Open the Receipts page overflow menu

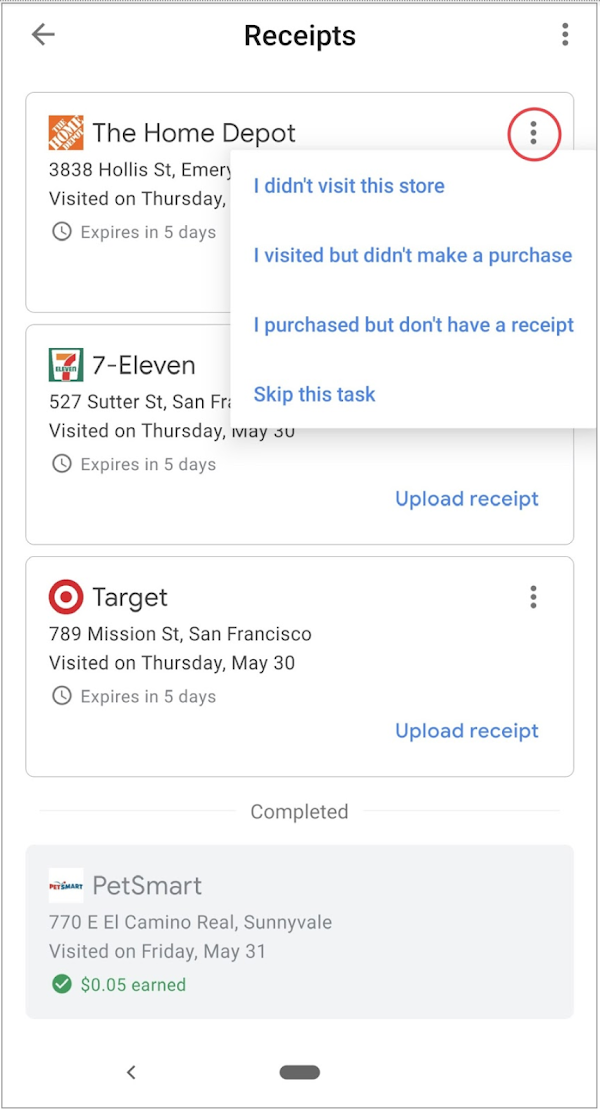(565, 36)
